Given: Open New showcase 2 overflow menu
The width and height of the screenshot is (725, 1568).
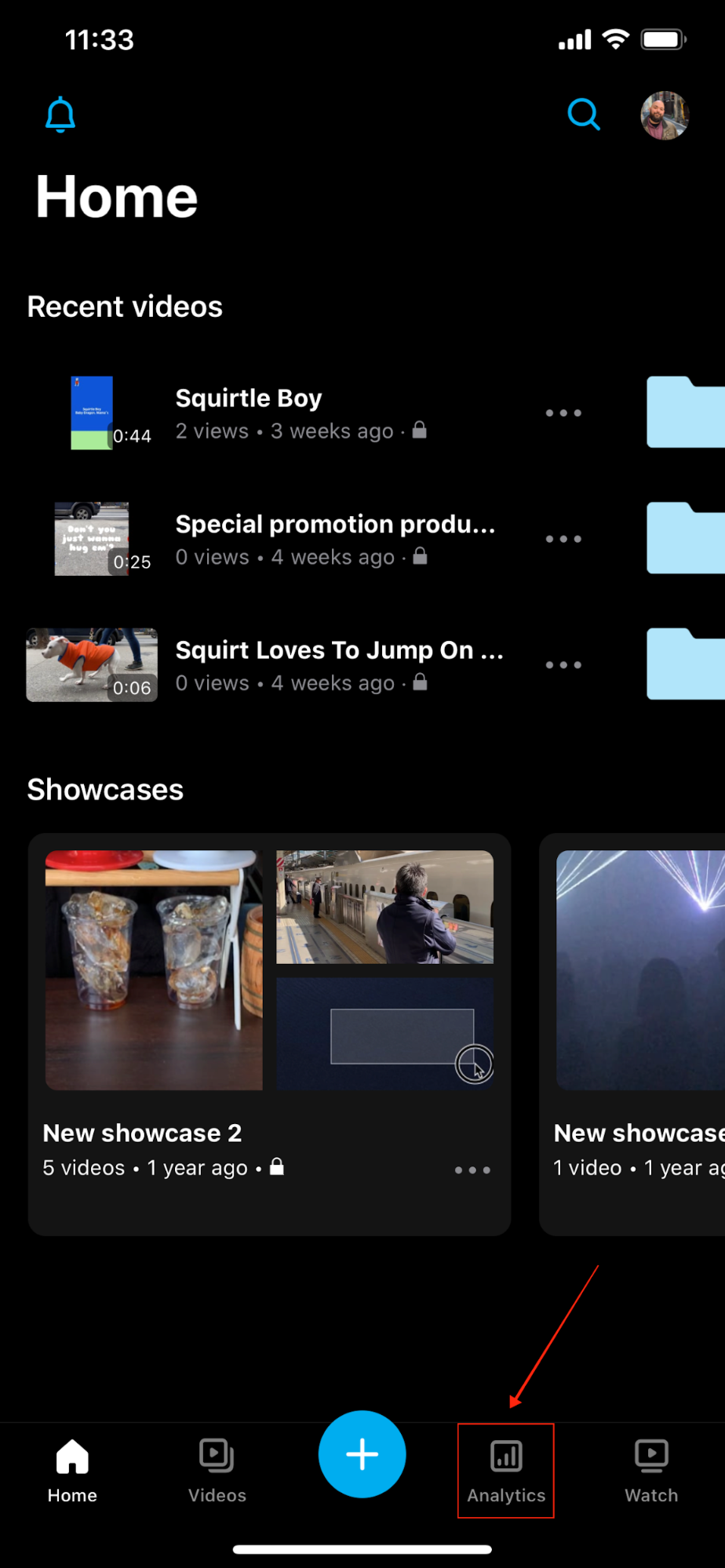Looking at the screenshot, I should coord(472,1170).
